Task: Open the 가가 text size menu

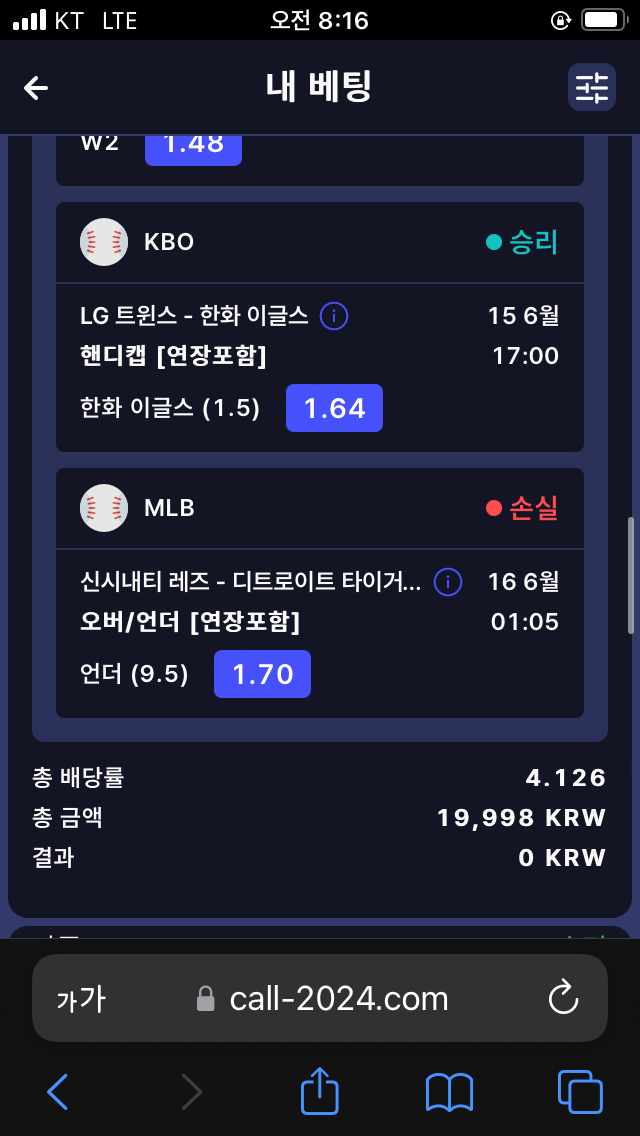Action: tap(80, 998)
